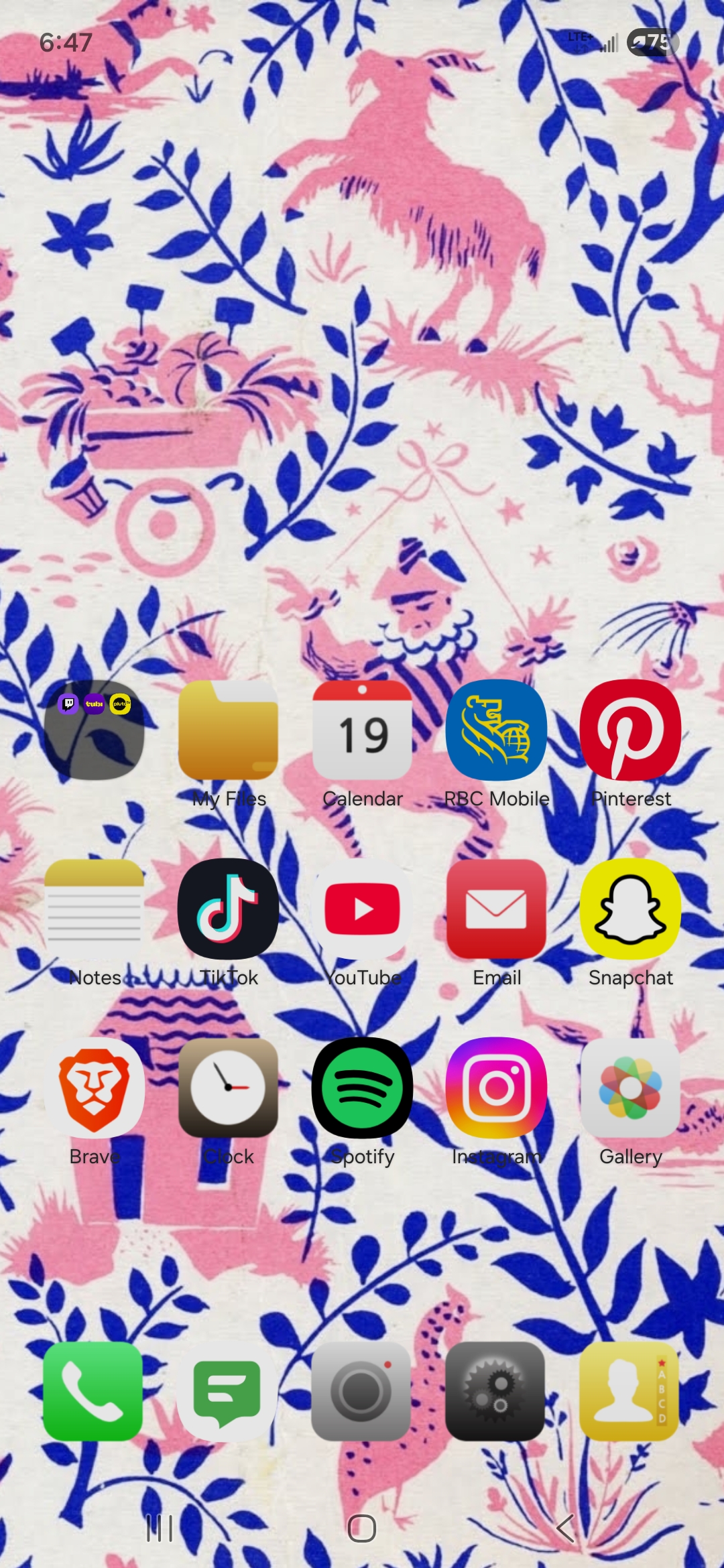Open the Email app
724x1568 pixels.
point(496,909)
